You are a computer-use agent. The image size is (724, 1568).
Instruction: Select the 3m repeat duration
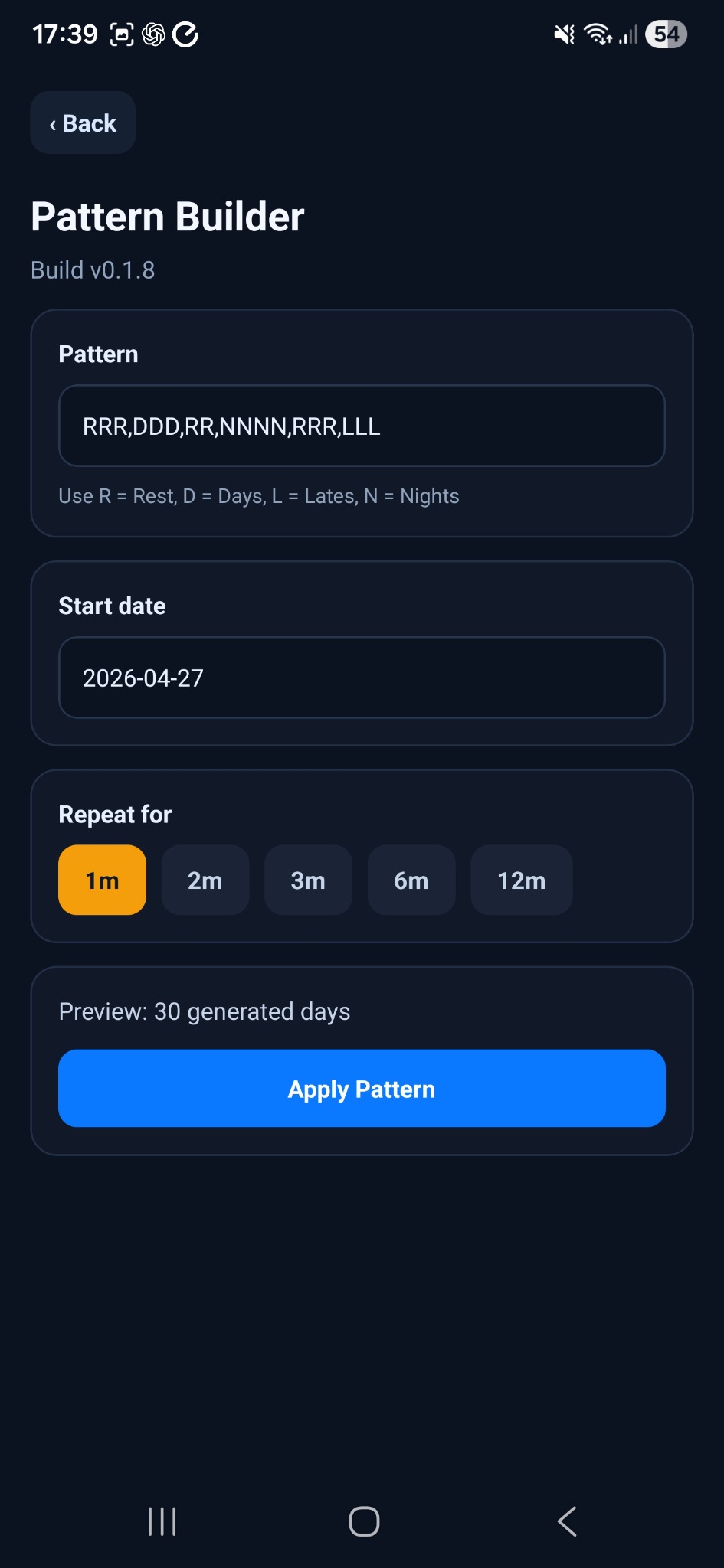tap(308, 880)
